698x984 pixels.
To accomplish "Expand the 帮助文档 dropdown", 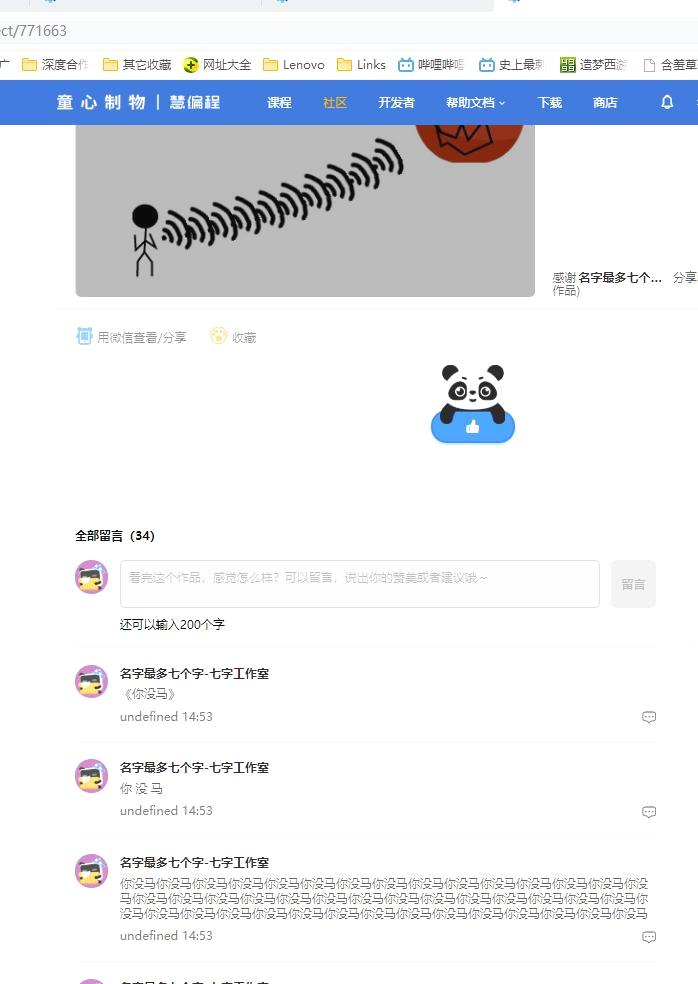I will [x=475, y=102].
